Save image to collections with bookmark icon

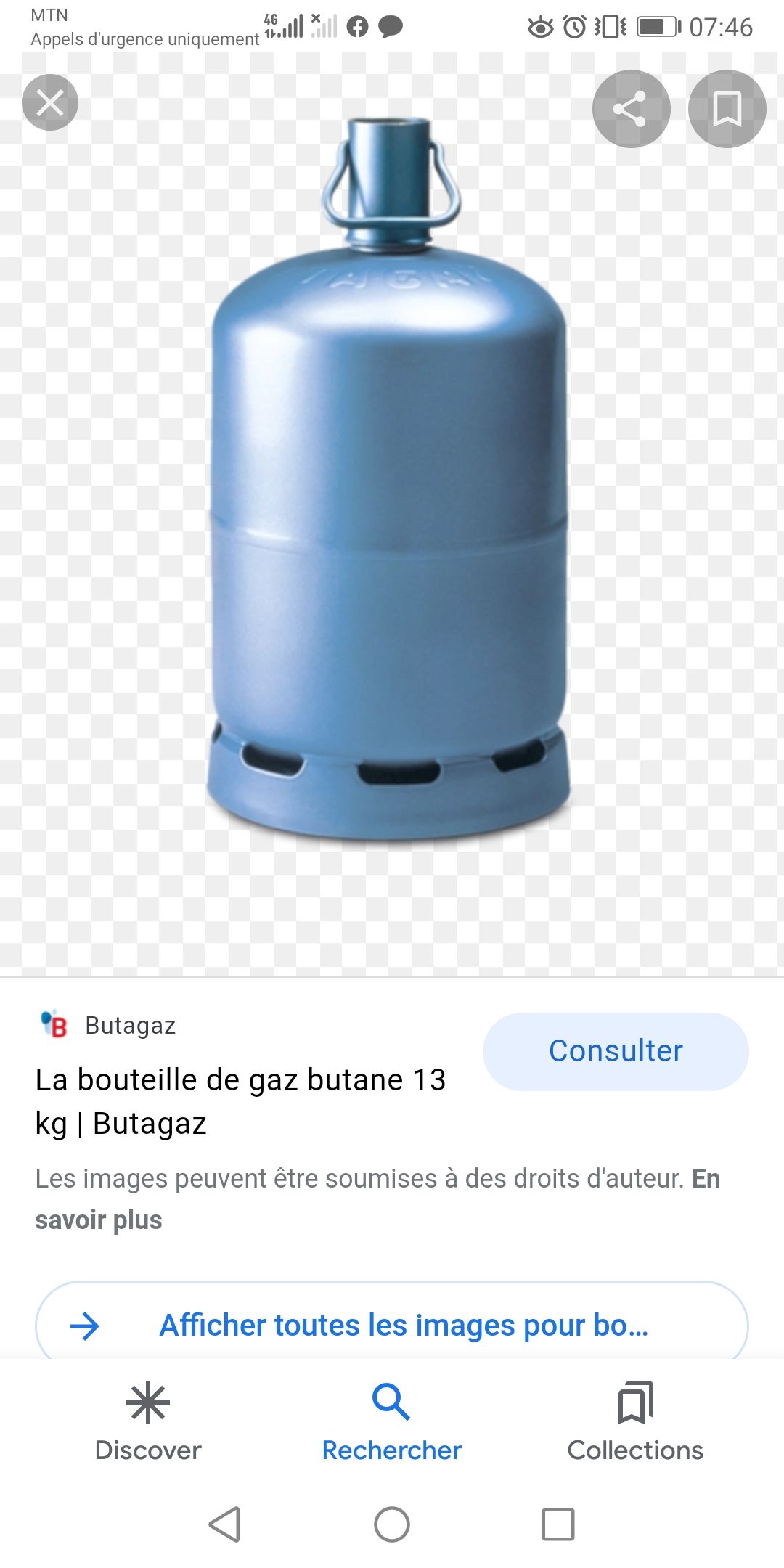pos(727,109)
